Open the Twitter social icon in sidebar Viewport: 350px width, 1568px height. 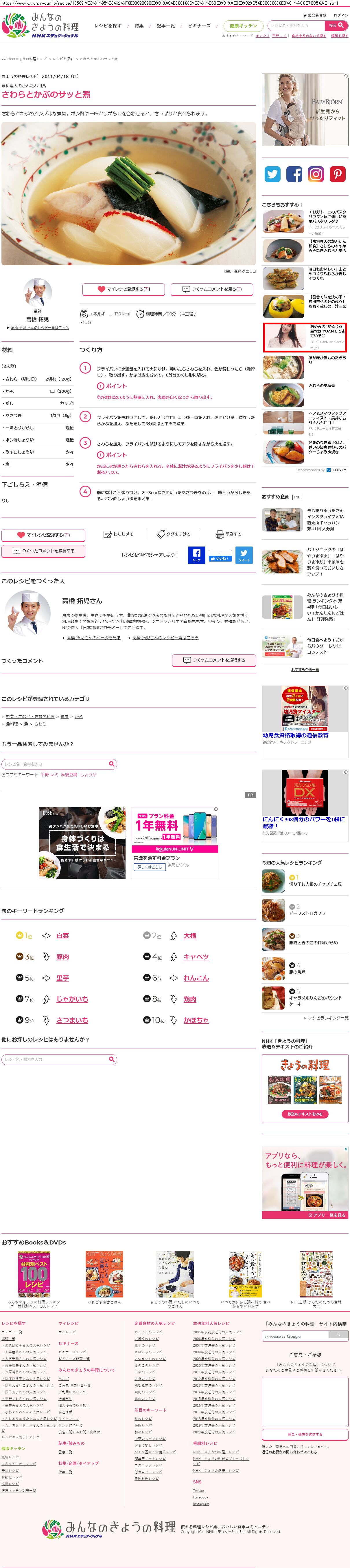pyautogui.click(x=273, y=174)
